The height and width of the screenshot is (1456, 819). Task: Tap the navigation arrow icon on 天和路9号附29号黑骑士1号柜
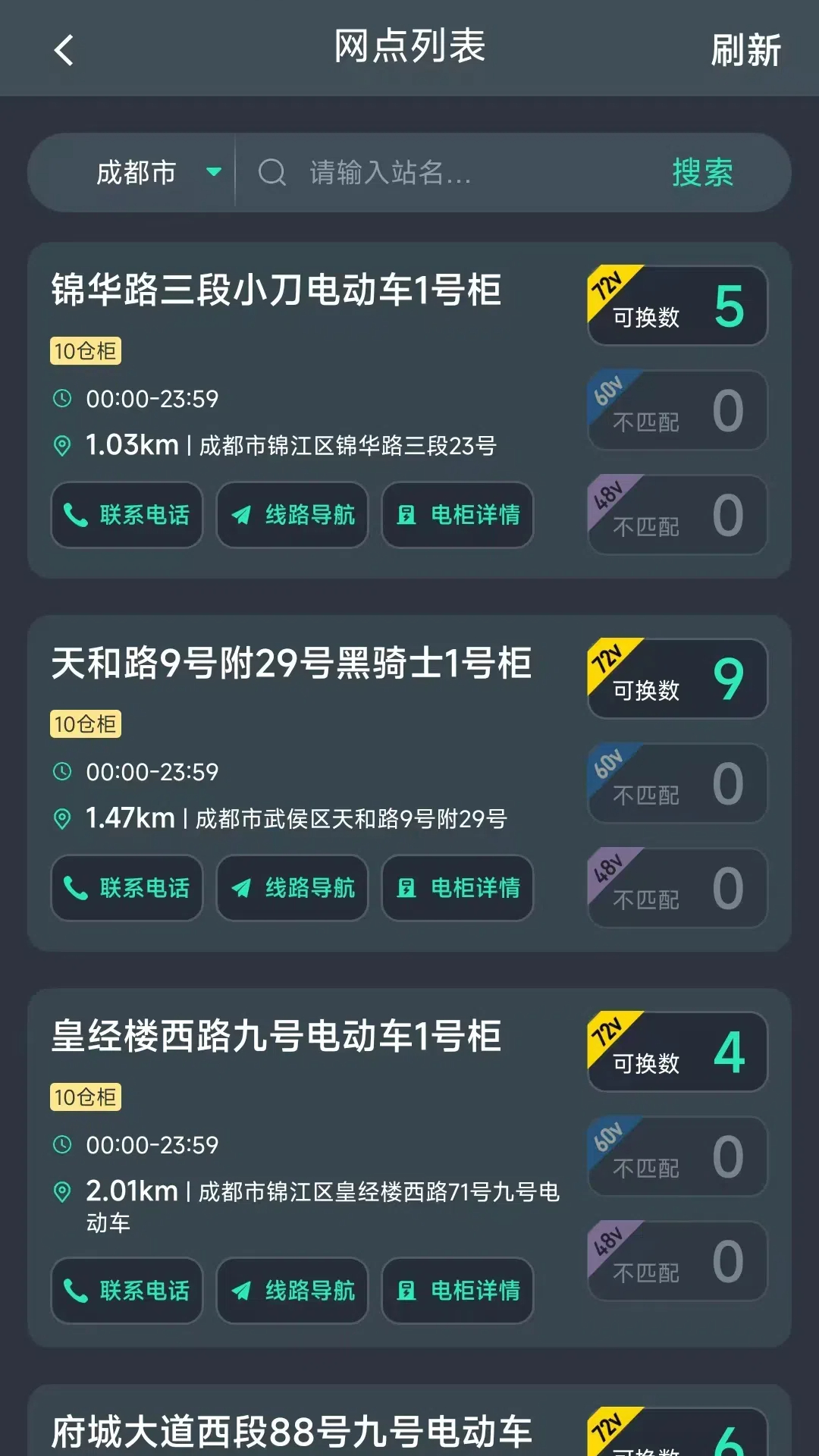click(240, 889)
